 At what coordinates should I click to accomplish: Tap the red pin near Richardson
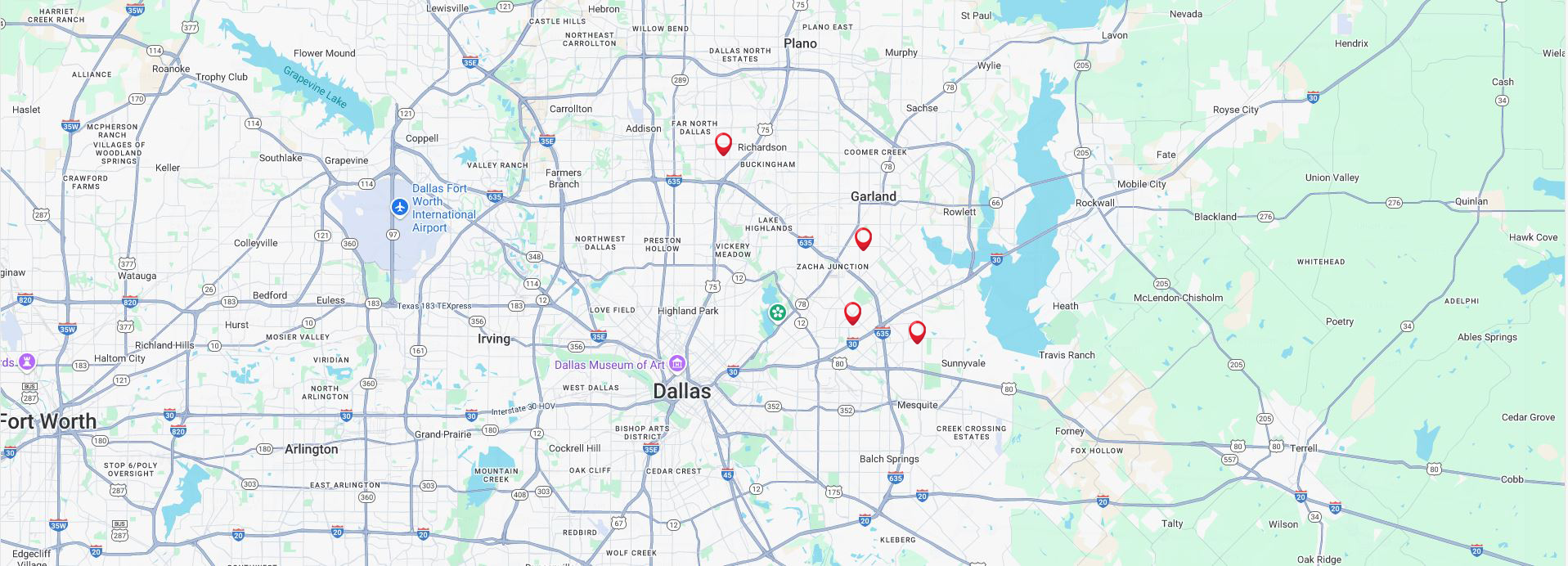click(723, 144)
